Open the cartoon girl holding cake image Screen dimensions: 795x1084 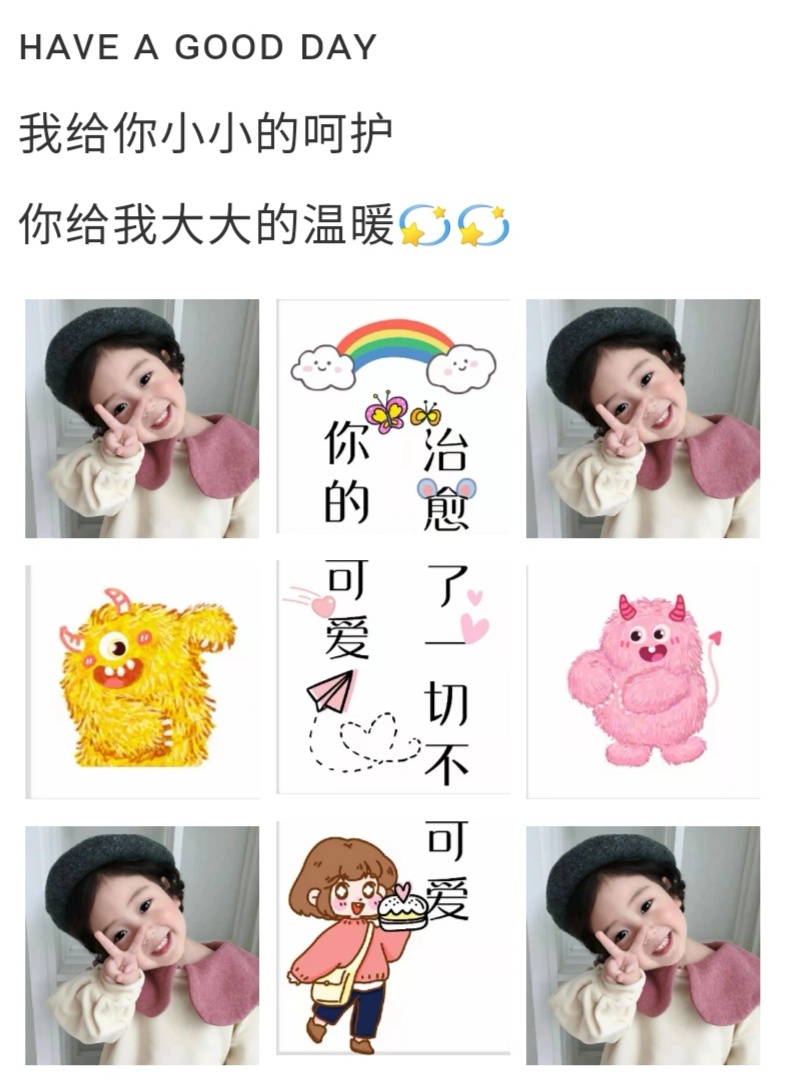393,941
